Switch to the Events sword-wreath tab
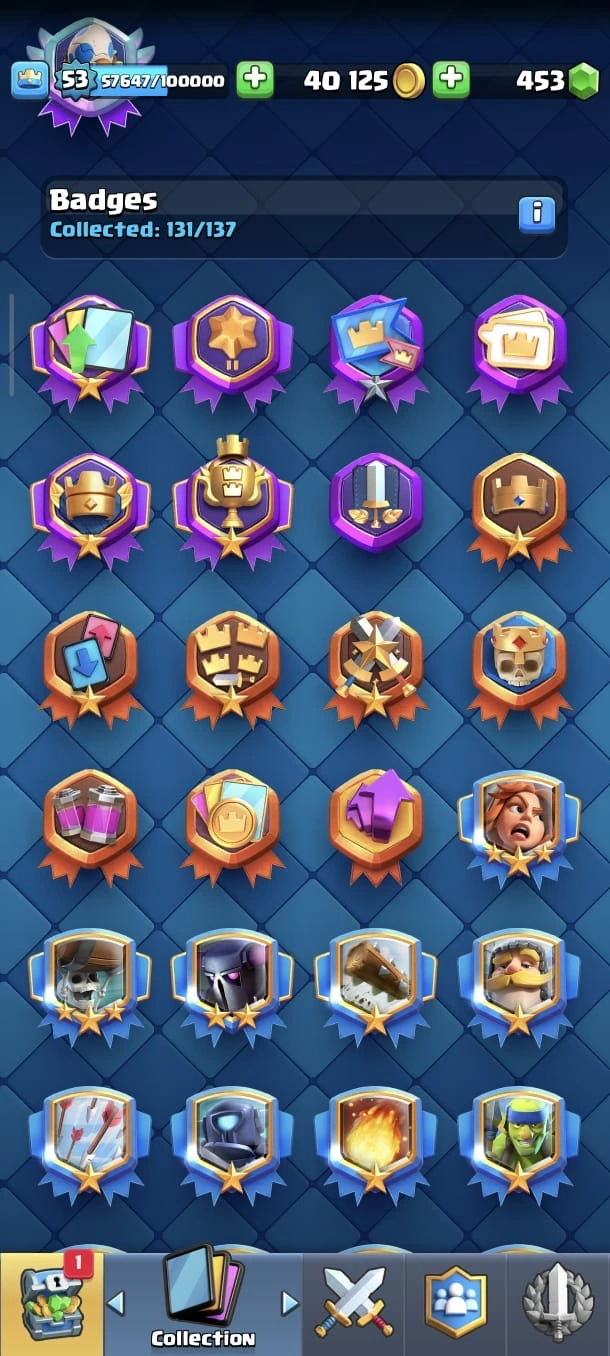Screen dimensions: 610x1356 [x=559, y=1302]
